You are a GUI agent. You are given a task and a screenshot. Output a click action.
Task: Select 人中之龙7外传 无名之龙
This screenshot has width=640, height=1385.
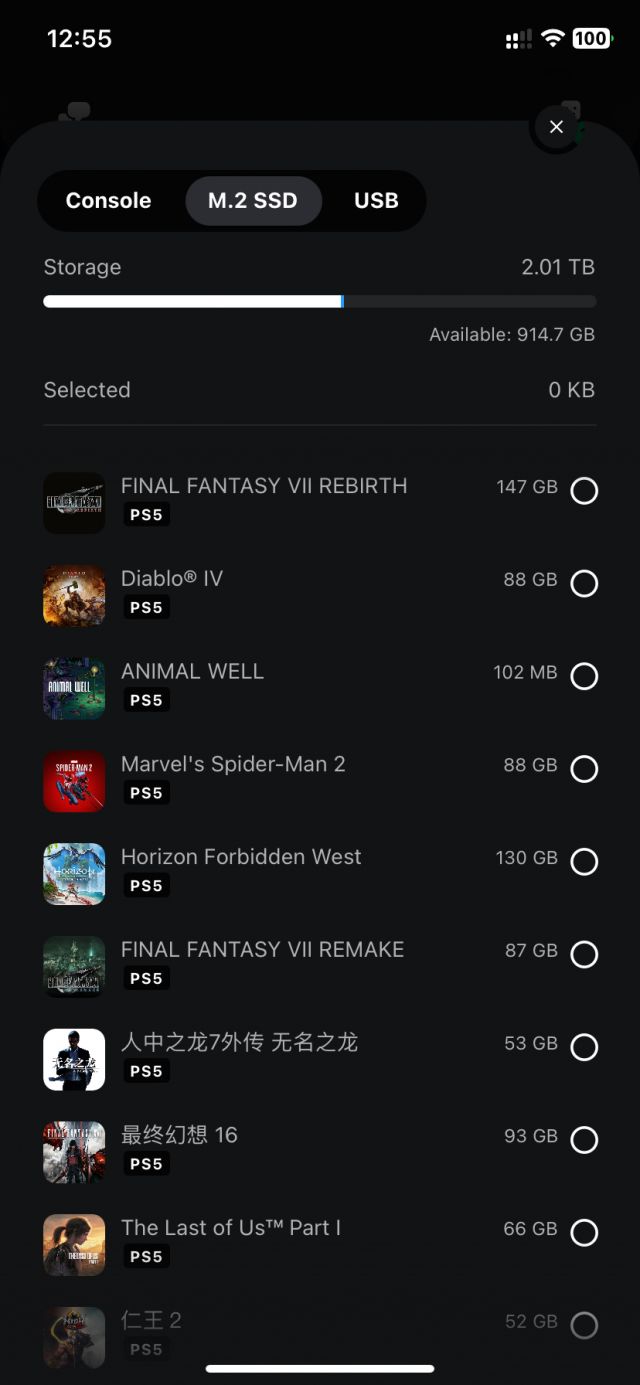coord(584,1047)
